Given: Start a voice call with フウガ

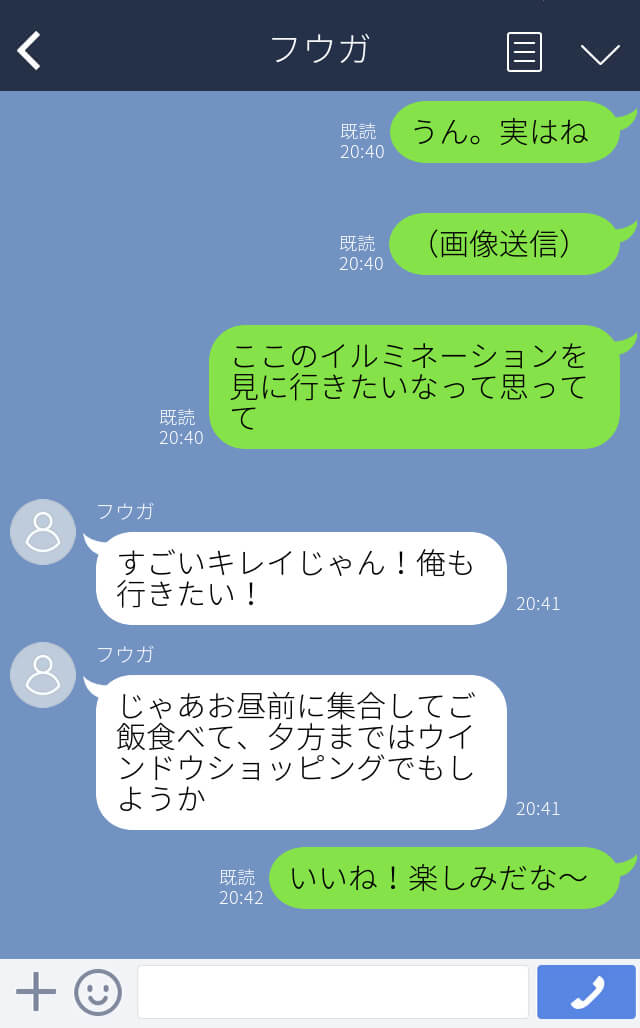Looking at the screenshot, I should [x=586, y=991].
